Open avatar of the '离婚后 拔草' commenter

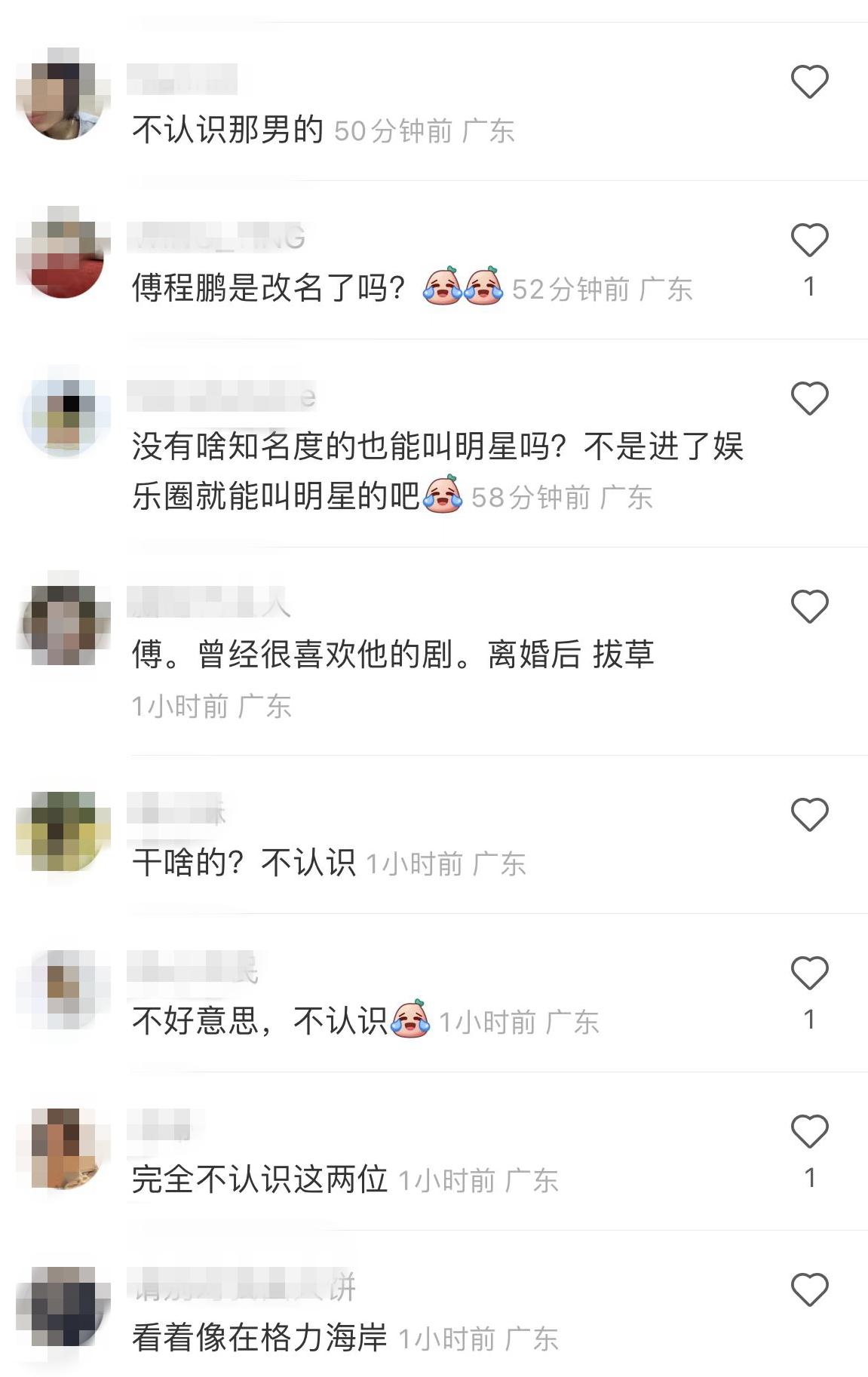point(63,618)
